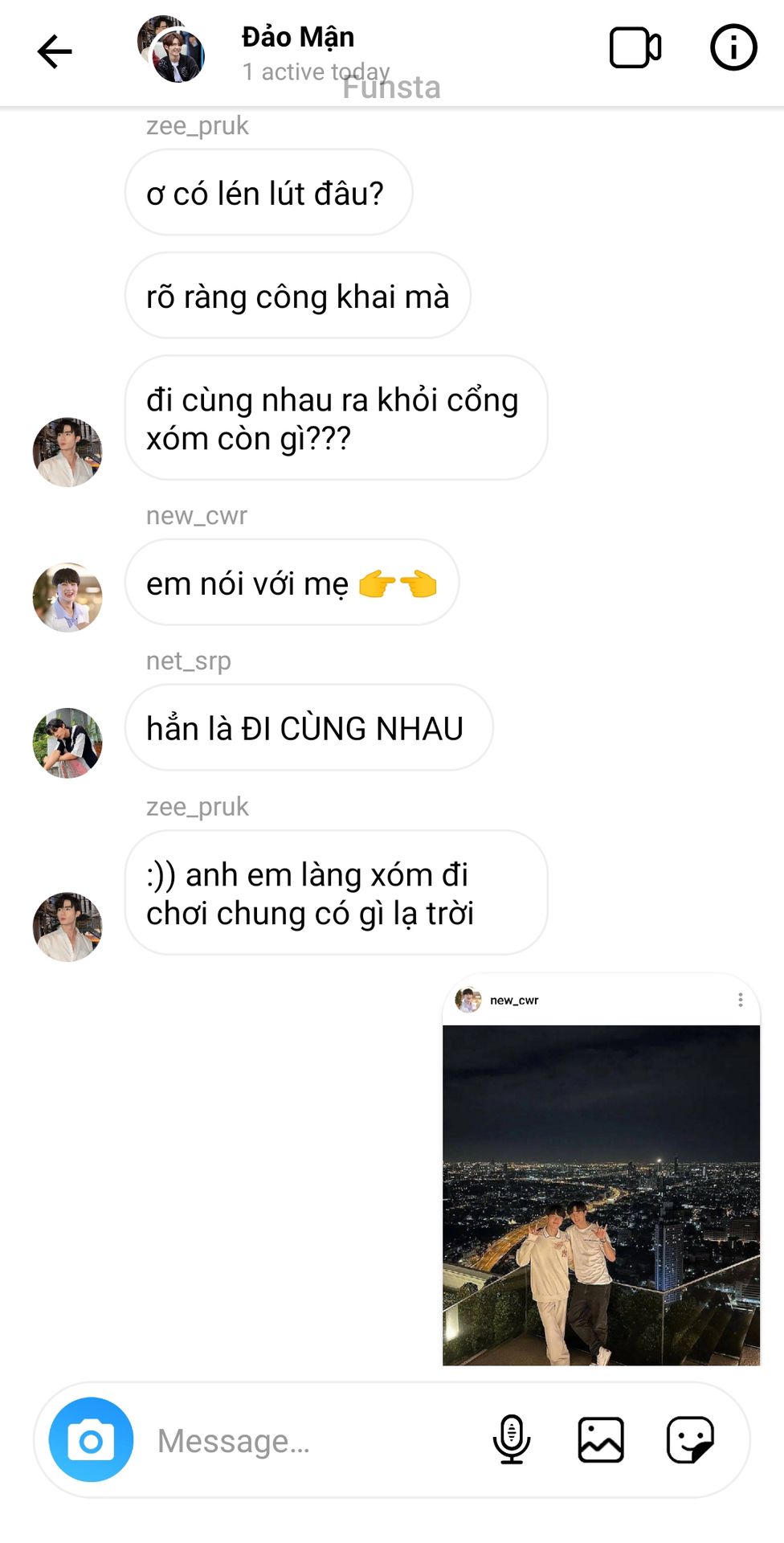Go back from the Đảo Mận chat
This screenshot has height=1543, width=784.
(x=55, y=51)
